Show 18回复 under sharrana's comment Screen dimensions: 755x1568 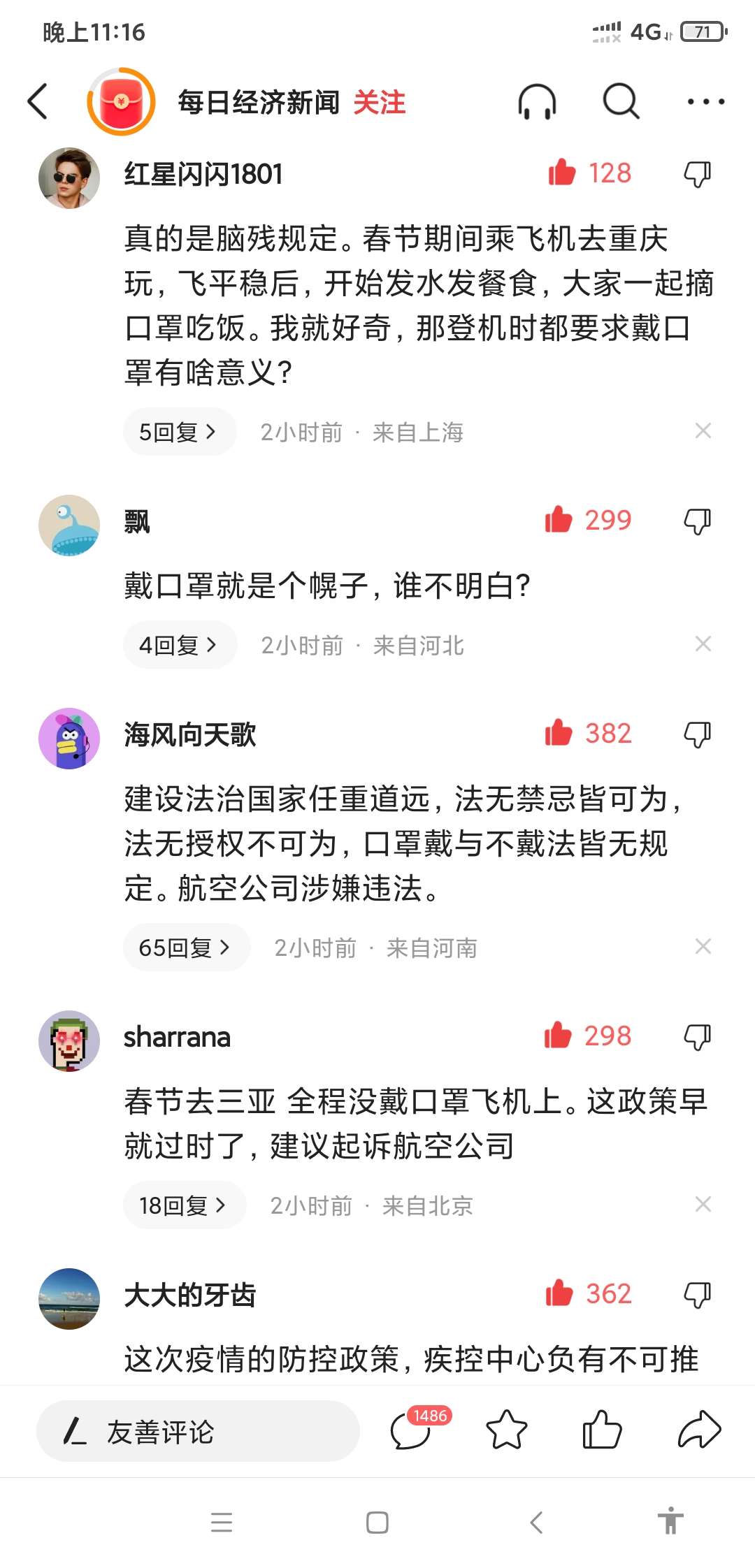point(184,1205)
